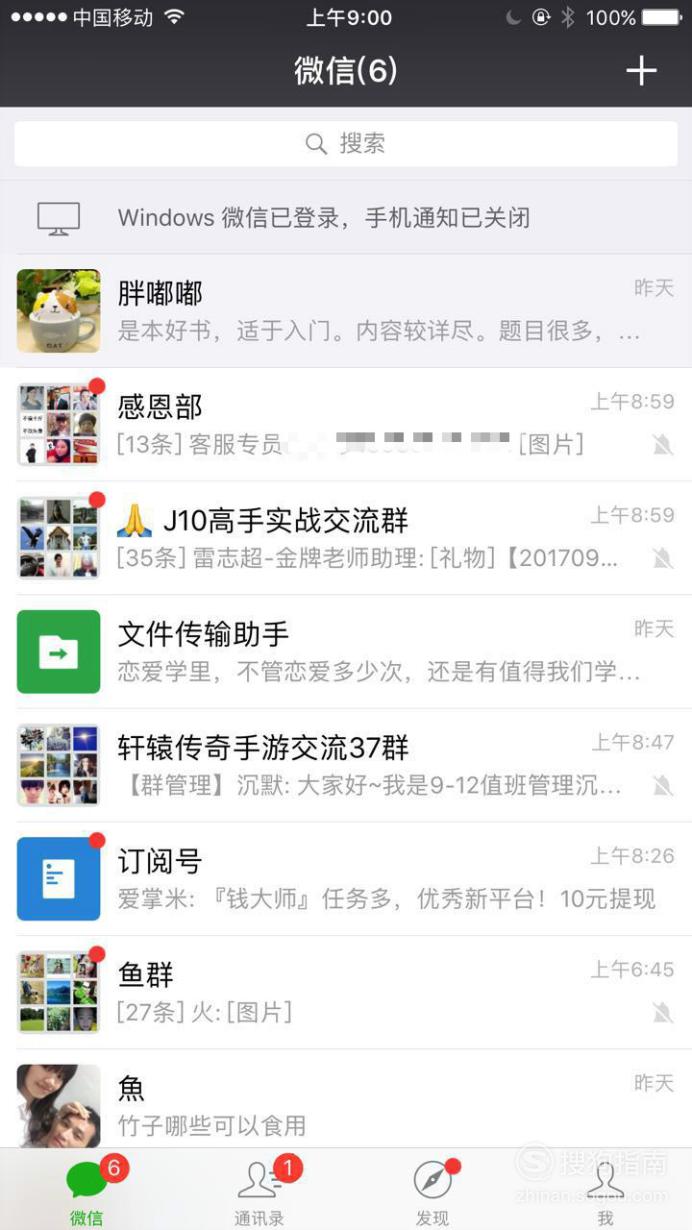Screen dimensions: 692x1230
Task: Select the 微信 tab
Action: tap(87, 1190)
